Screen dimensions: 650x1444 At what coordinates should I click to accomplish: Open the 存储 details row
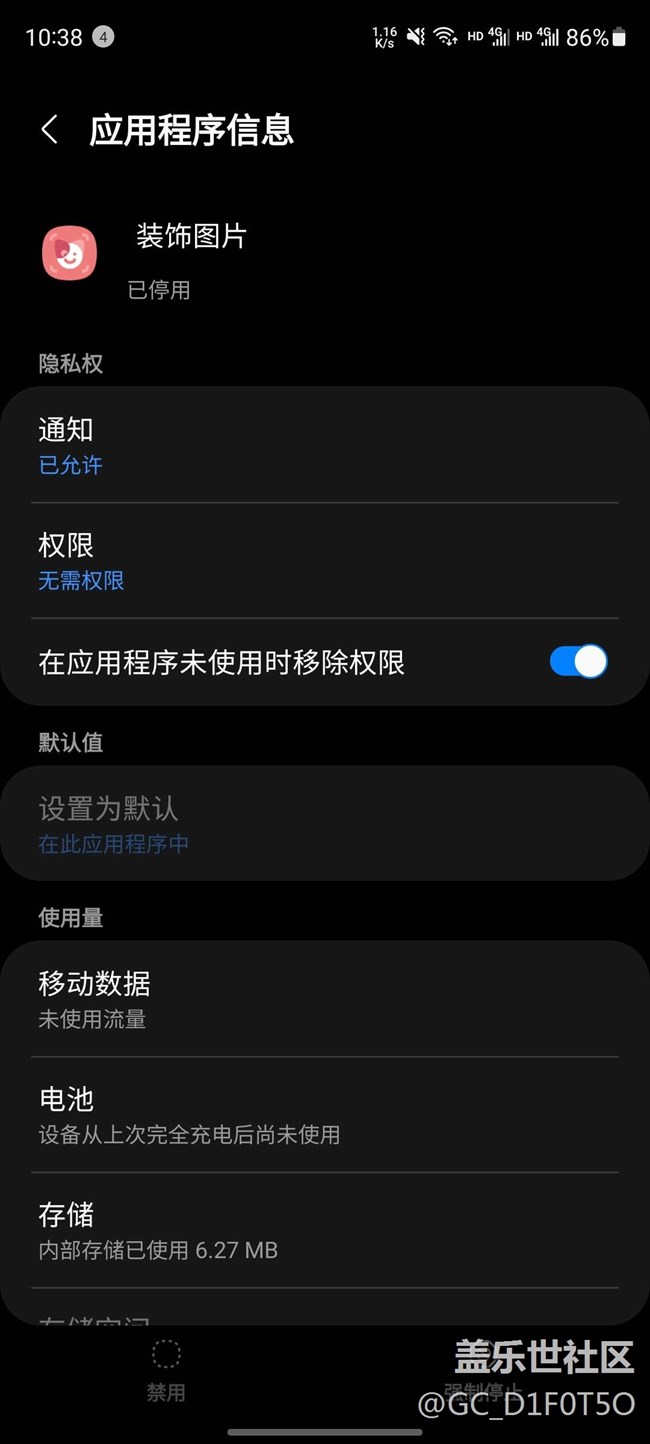325,1230
